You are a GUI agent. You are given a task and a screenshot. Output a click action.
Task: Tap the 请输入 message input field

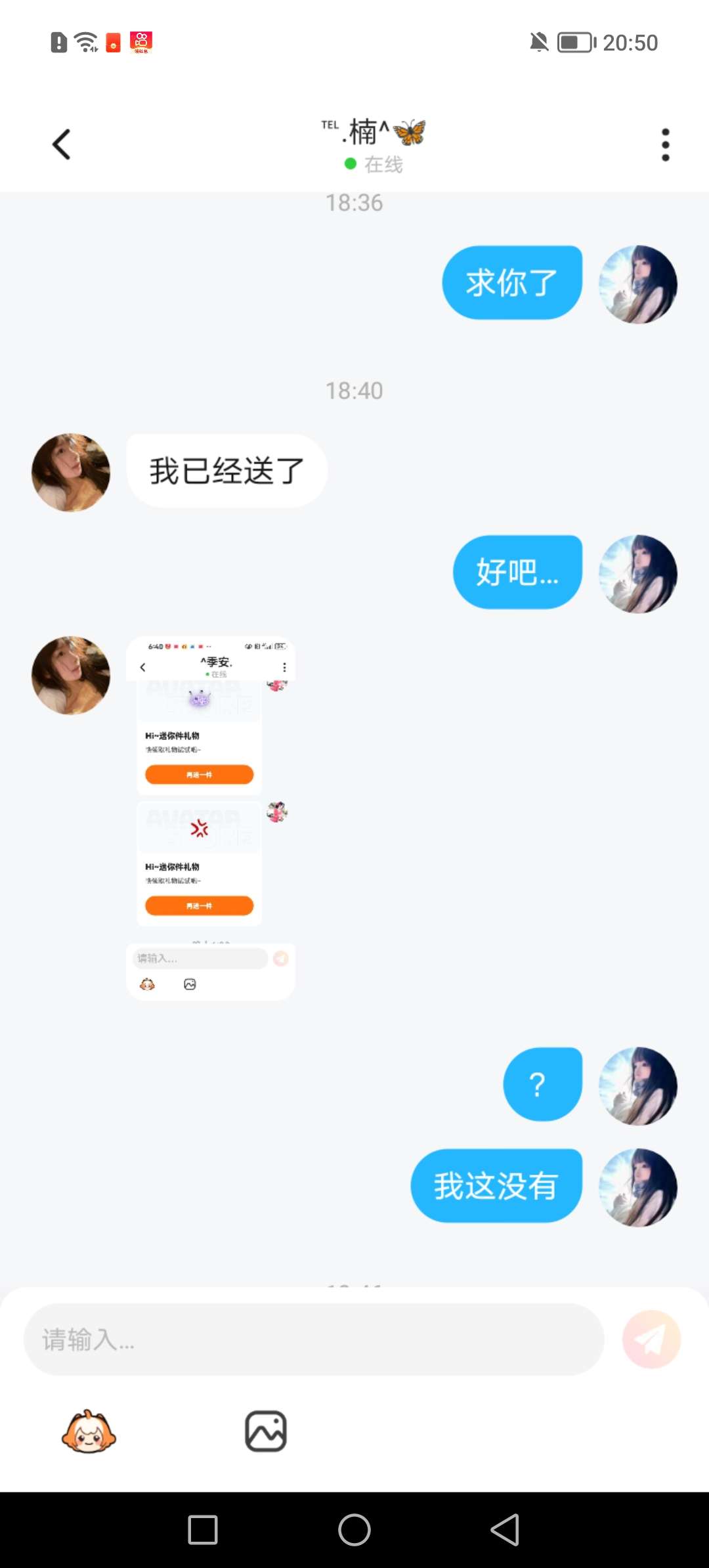pyautogui.click(x=314, y=1339)
